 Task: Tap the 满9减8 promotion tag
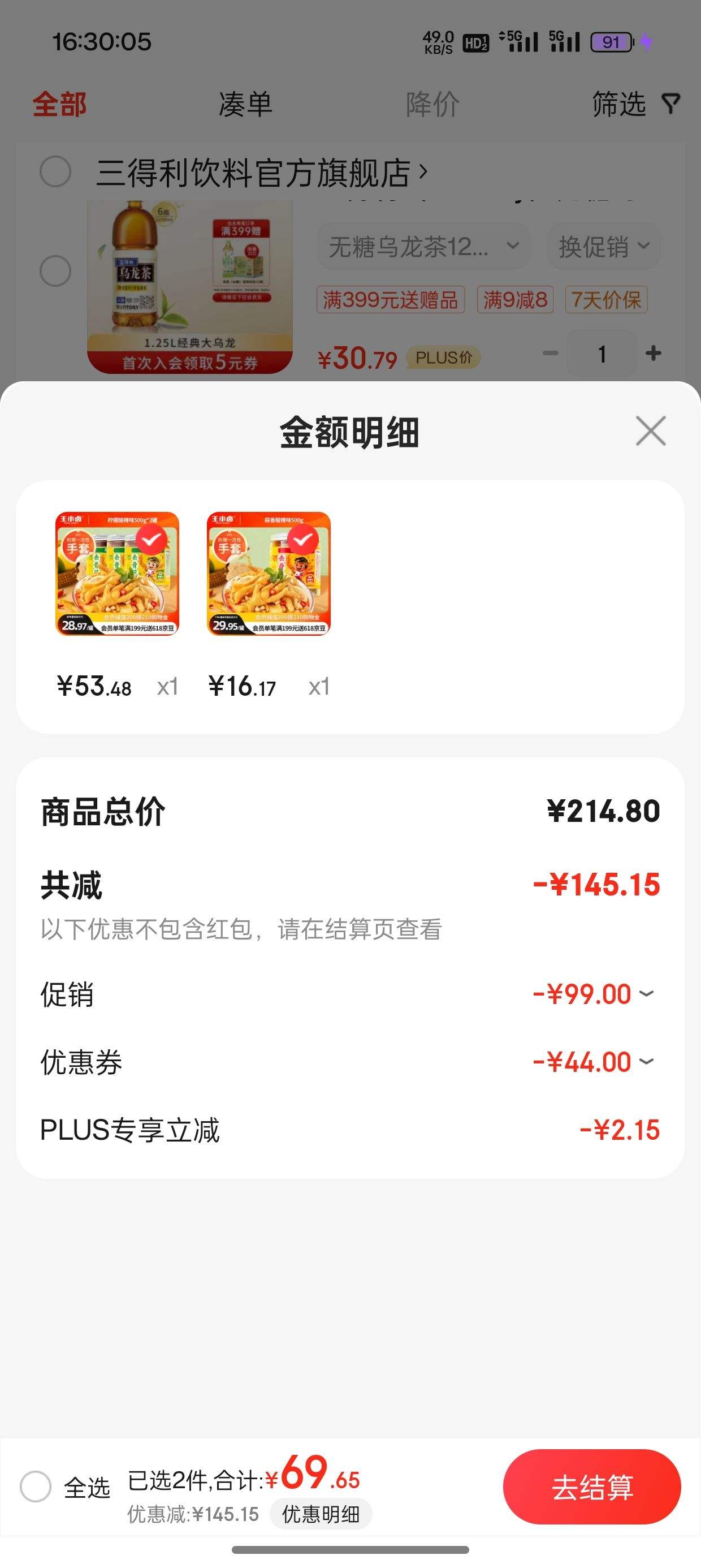(x=515, y=300)
